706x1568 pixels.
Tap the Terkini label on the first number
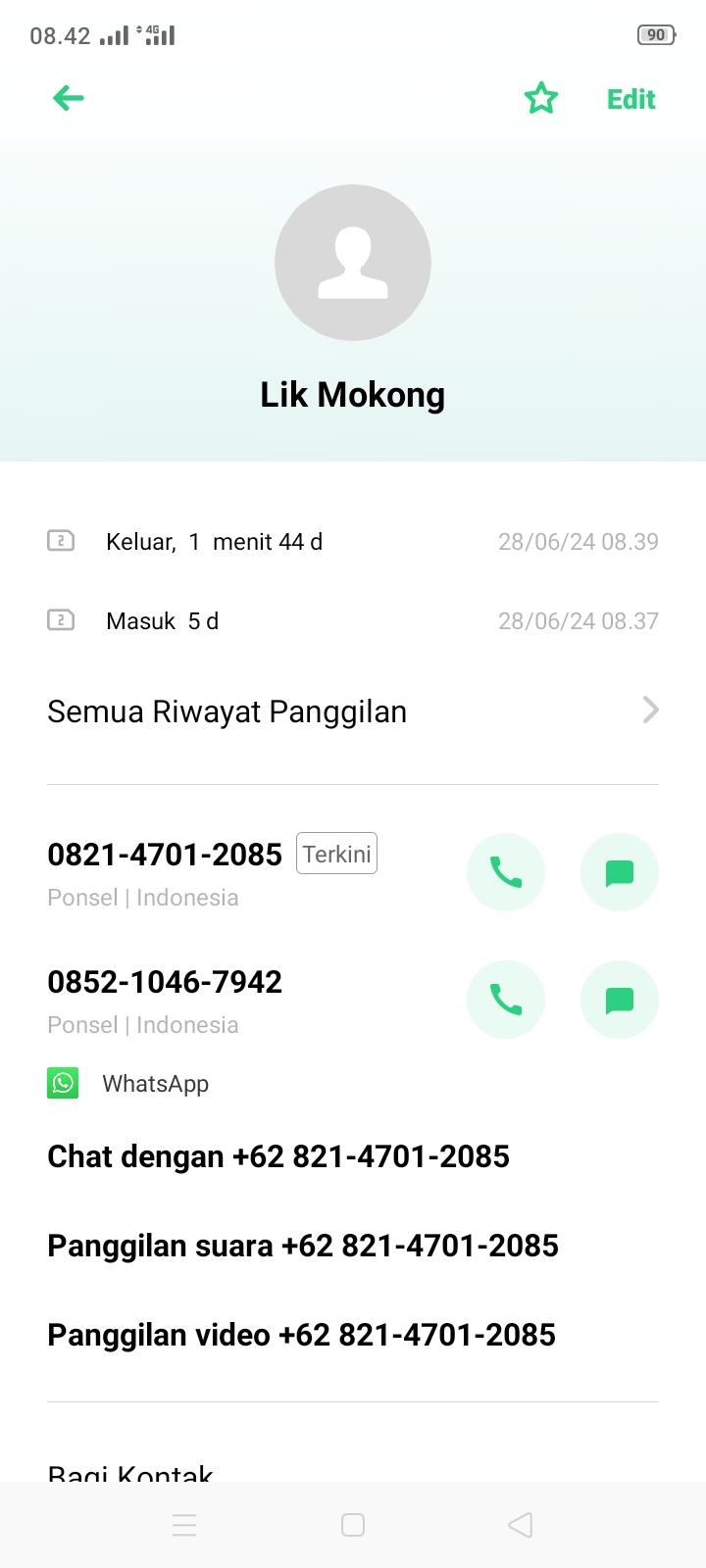point(336,853)
